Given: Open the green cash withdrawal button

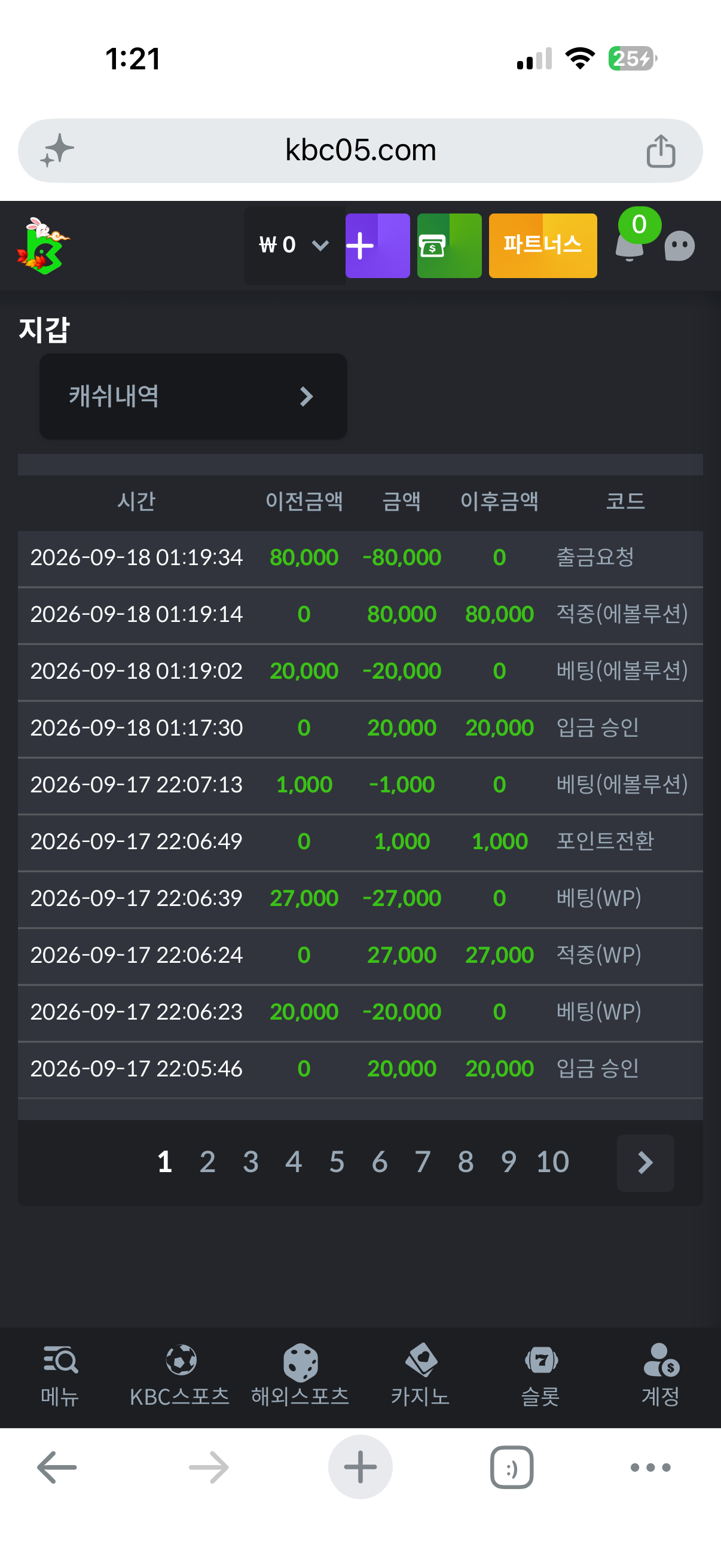Looking at the screenshot, I should tap(449, 245).
